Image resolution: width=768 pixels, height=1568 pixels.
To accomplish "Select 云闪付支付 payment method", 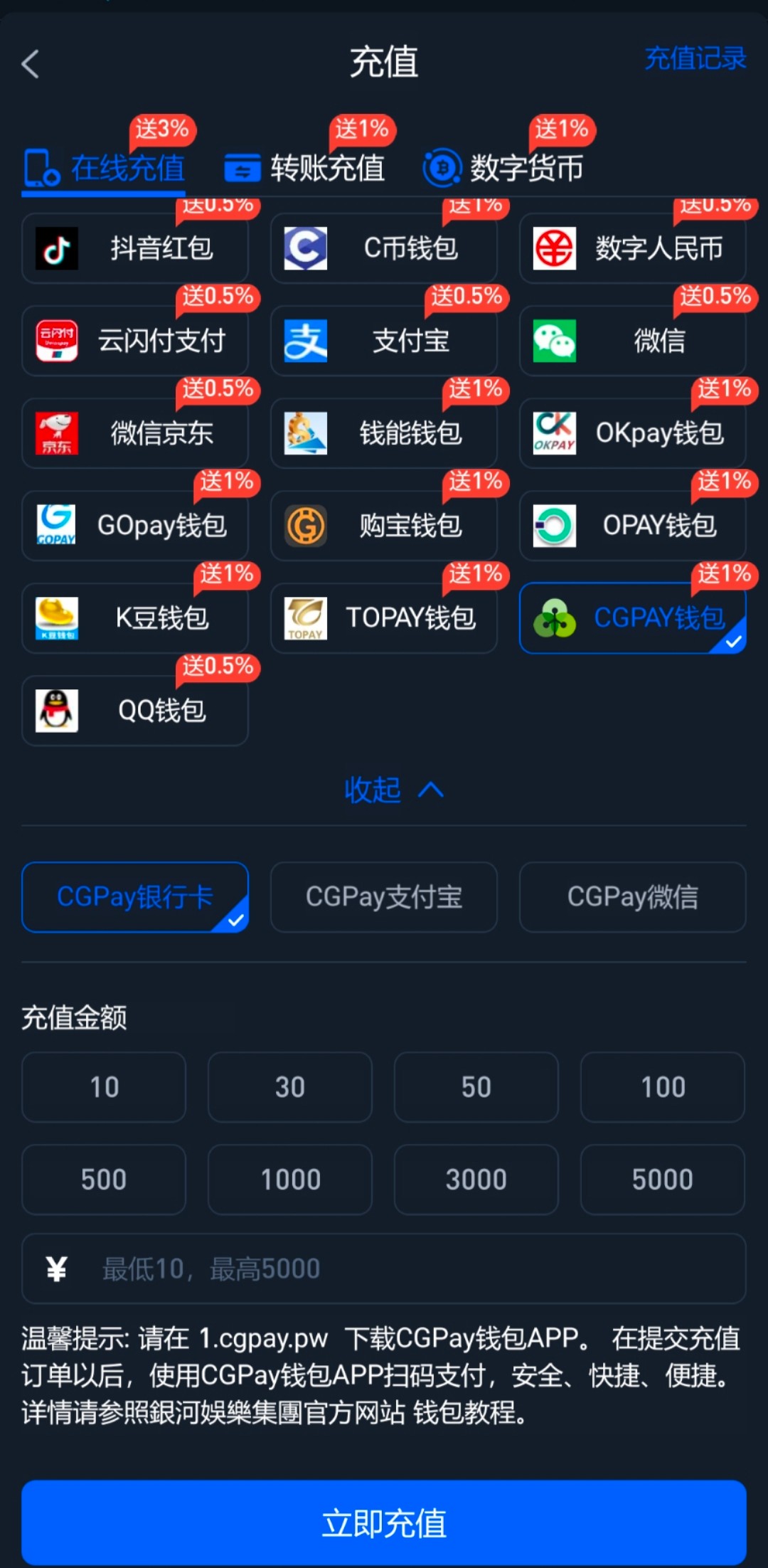I will [135, 341].
